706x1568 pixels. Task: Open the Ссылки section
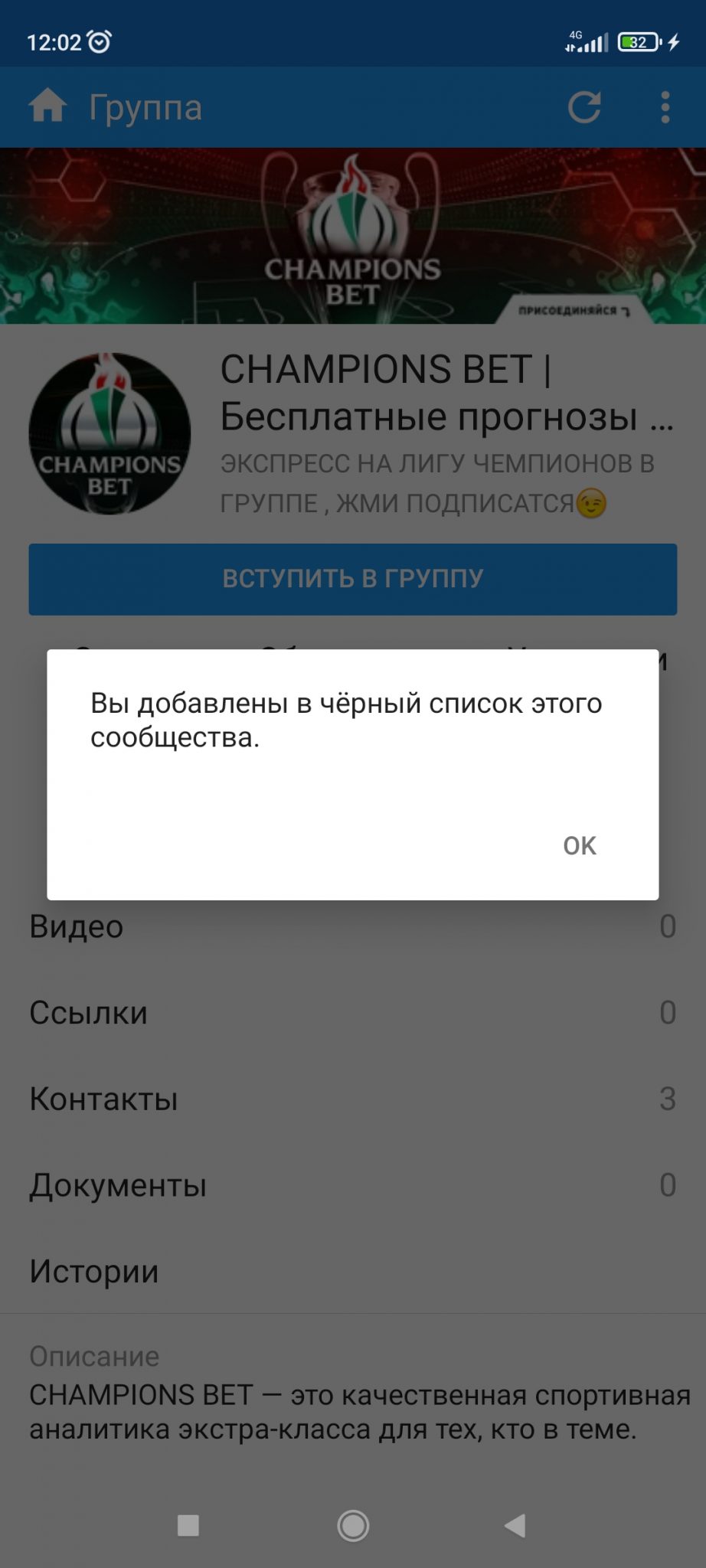tap(89, 1013)
